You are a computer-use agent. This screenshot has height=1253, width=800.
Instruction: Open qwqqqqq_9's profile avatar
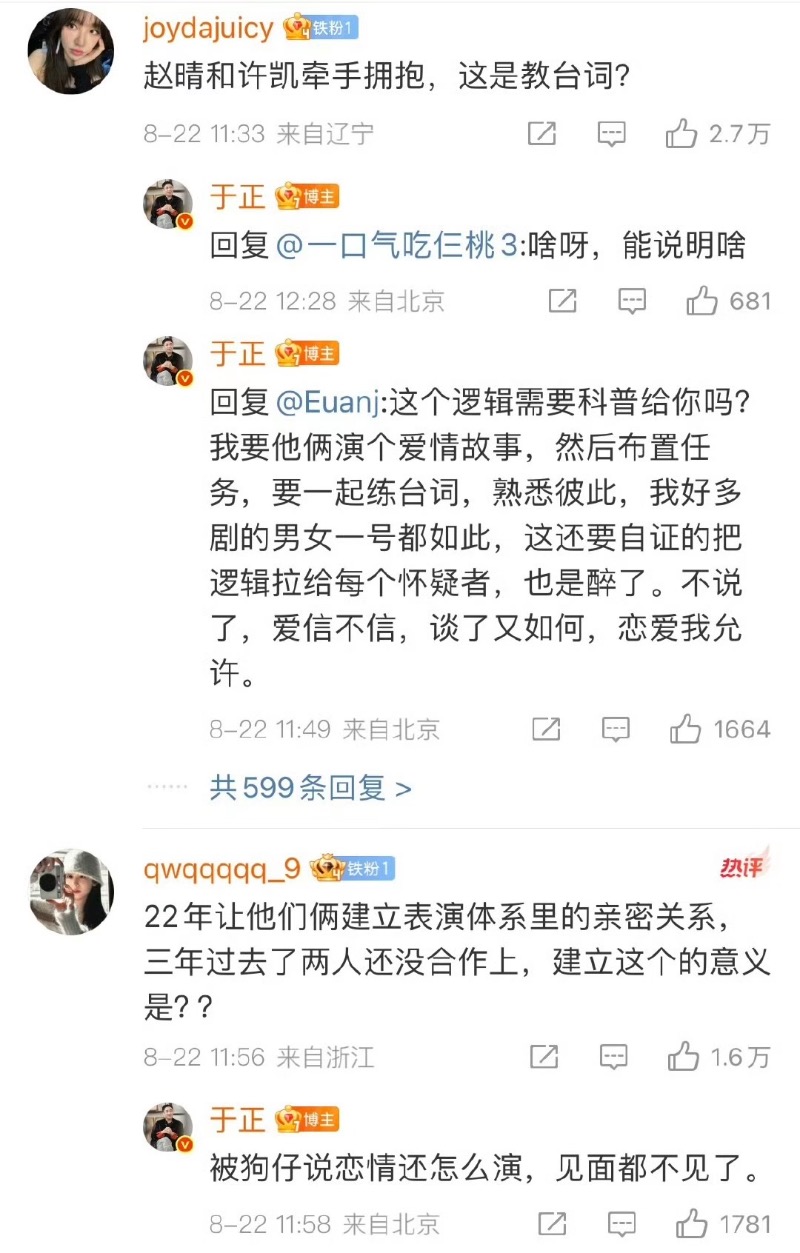(x=70, y=892)
